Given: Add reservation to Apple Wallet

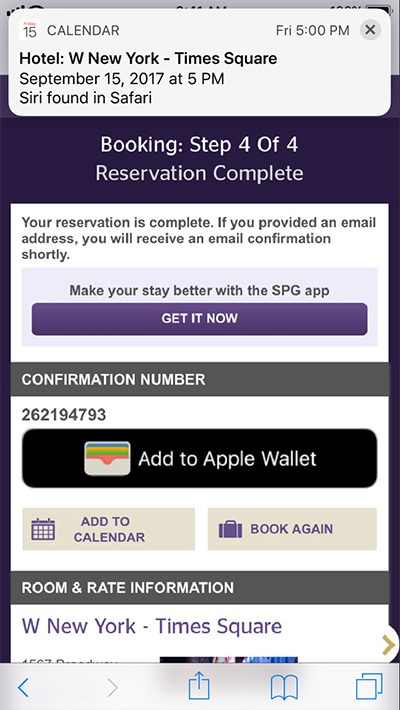Looking at the screenshot, I should [x=199, y=458].
